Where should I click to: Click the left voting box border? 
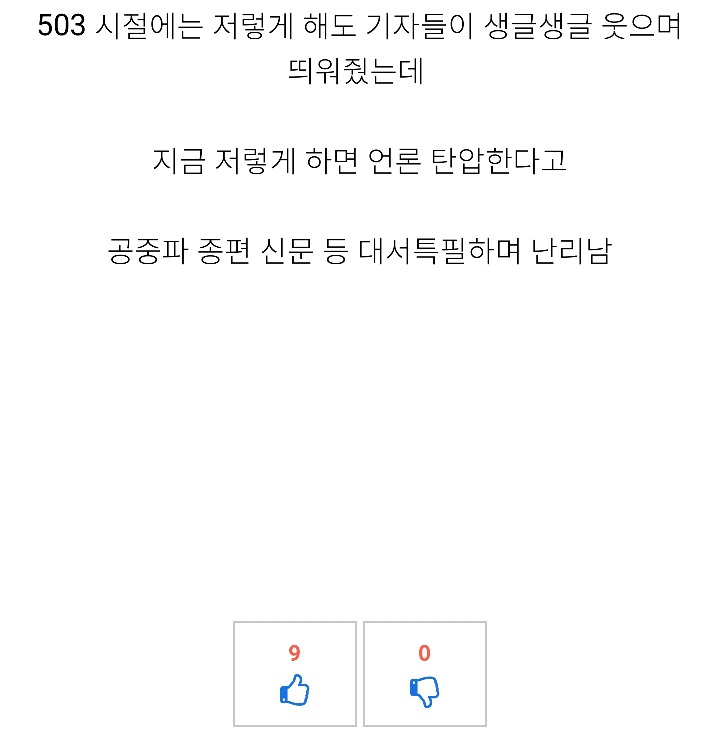coord(235,675)
